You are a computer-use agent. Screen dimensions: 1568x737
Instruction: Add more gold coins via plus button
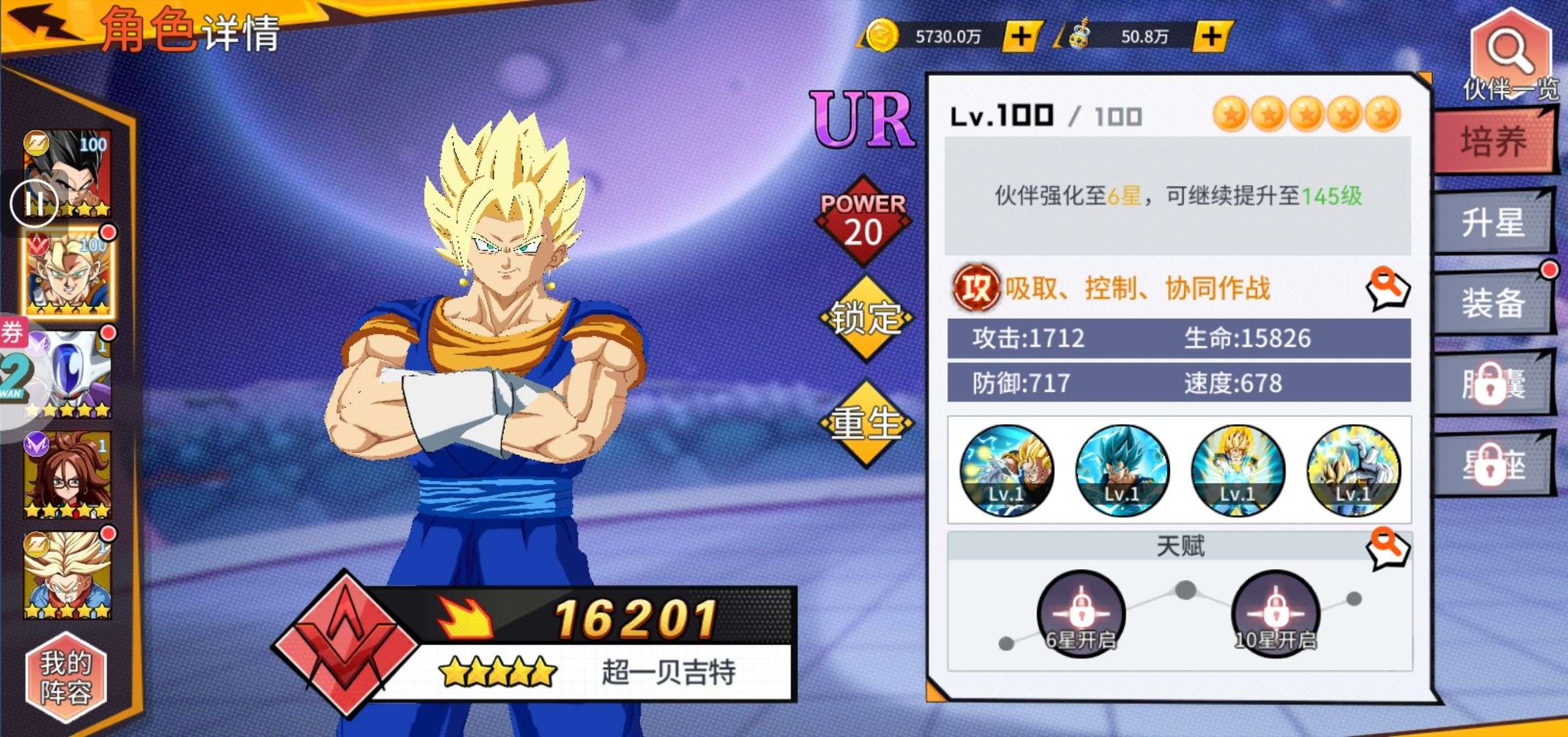(1021, 37)
